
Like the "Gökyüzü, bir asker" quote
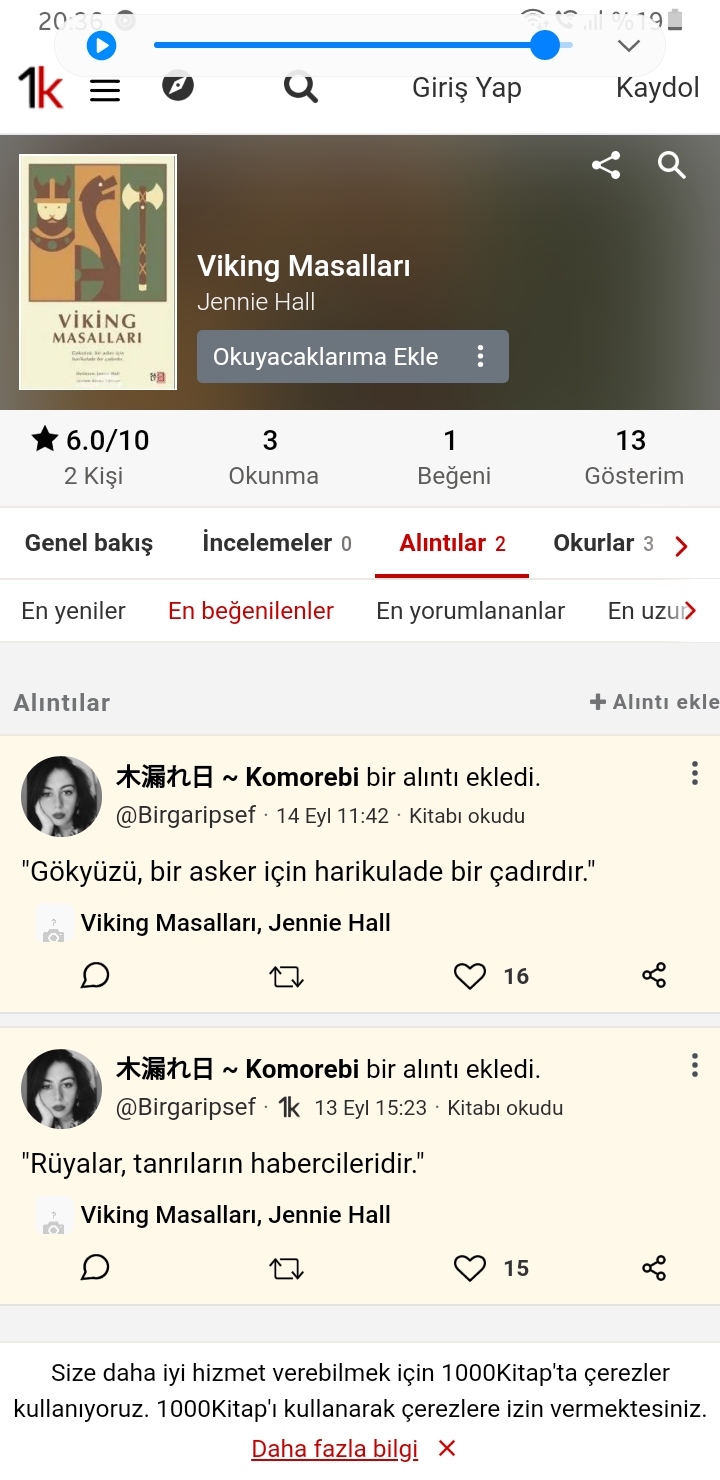coord(470,976)
